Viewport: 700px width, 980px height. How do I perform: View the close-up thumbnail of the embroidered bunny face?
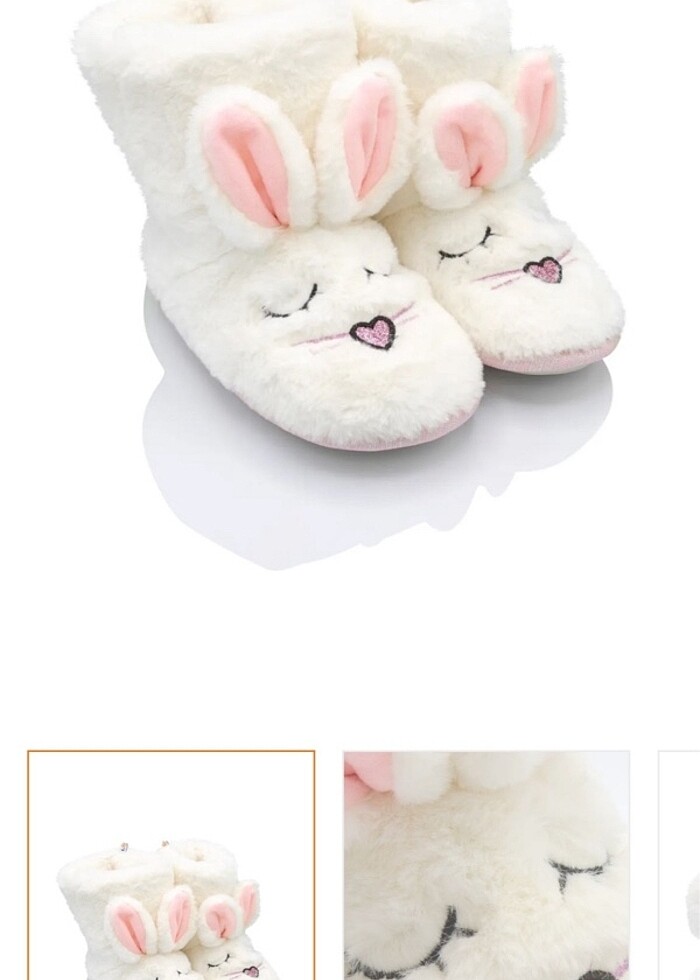click(486, 865)
